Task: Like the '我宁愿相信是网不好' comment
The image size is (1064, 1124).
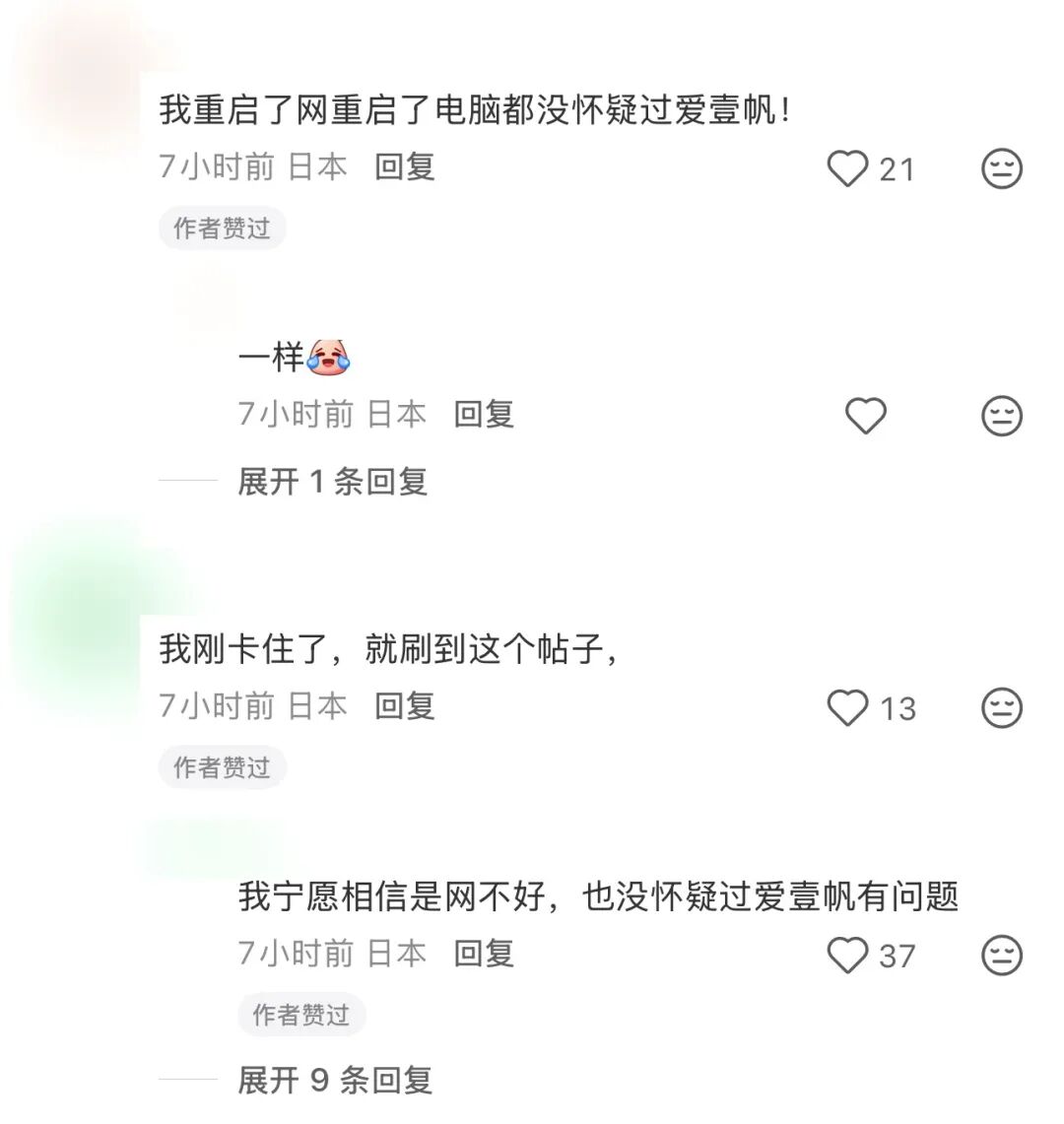Action: click(x=848, y=955)
